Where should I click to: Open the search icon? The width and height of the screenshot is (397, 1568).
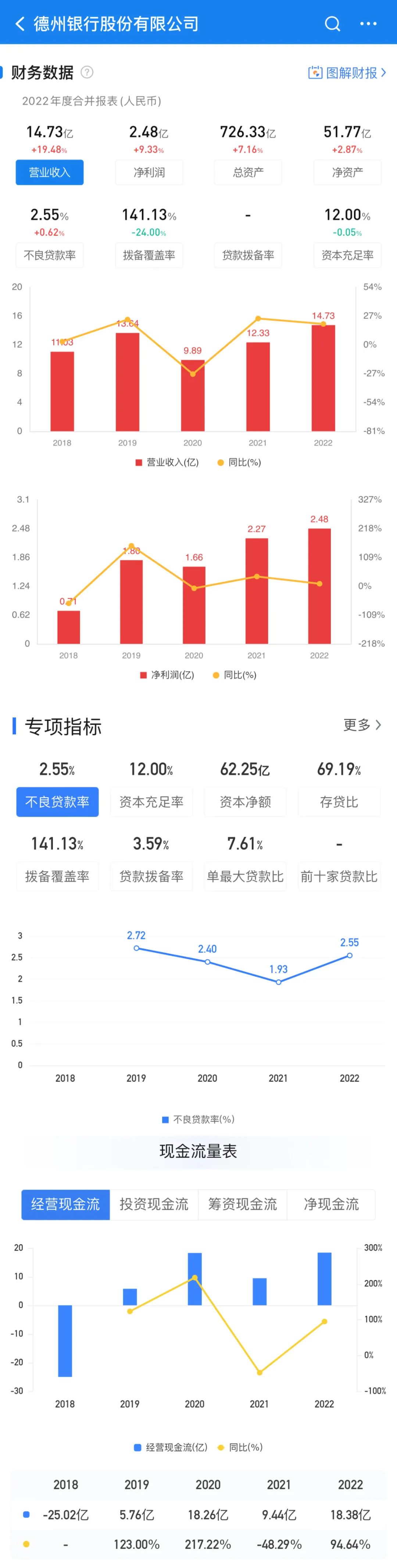(x=332, y=24)
